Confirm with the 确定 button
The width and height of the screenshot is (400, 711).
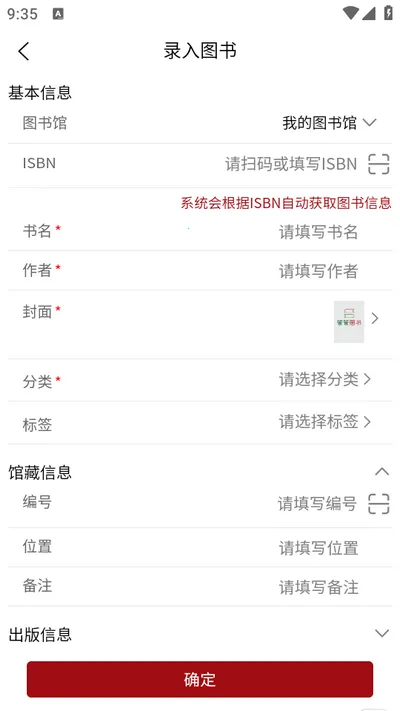point(200,679)
